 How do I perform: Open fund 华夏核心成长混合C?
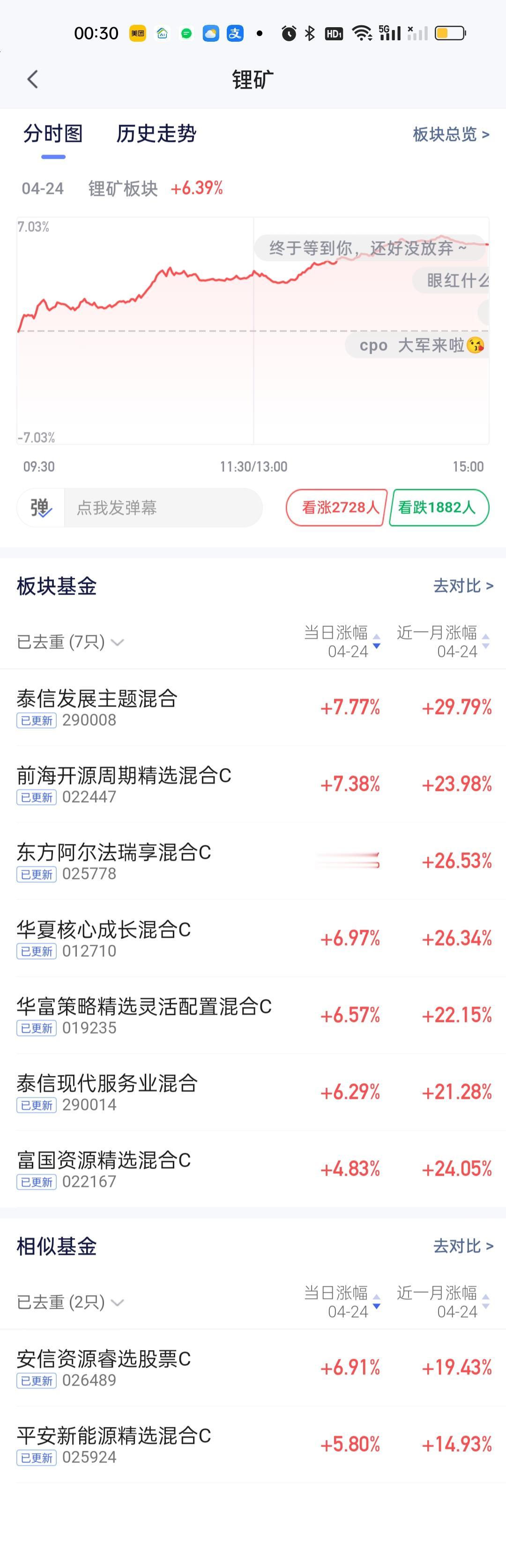click(253, 939)
